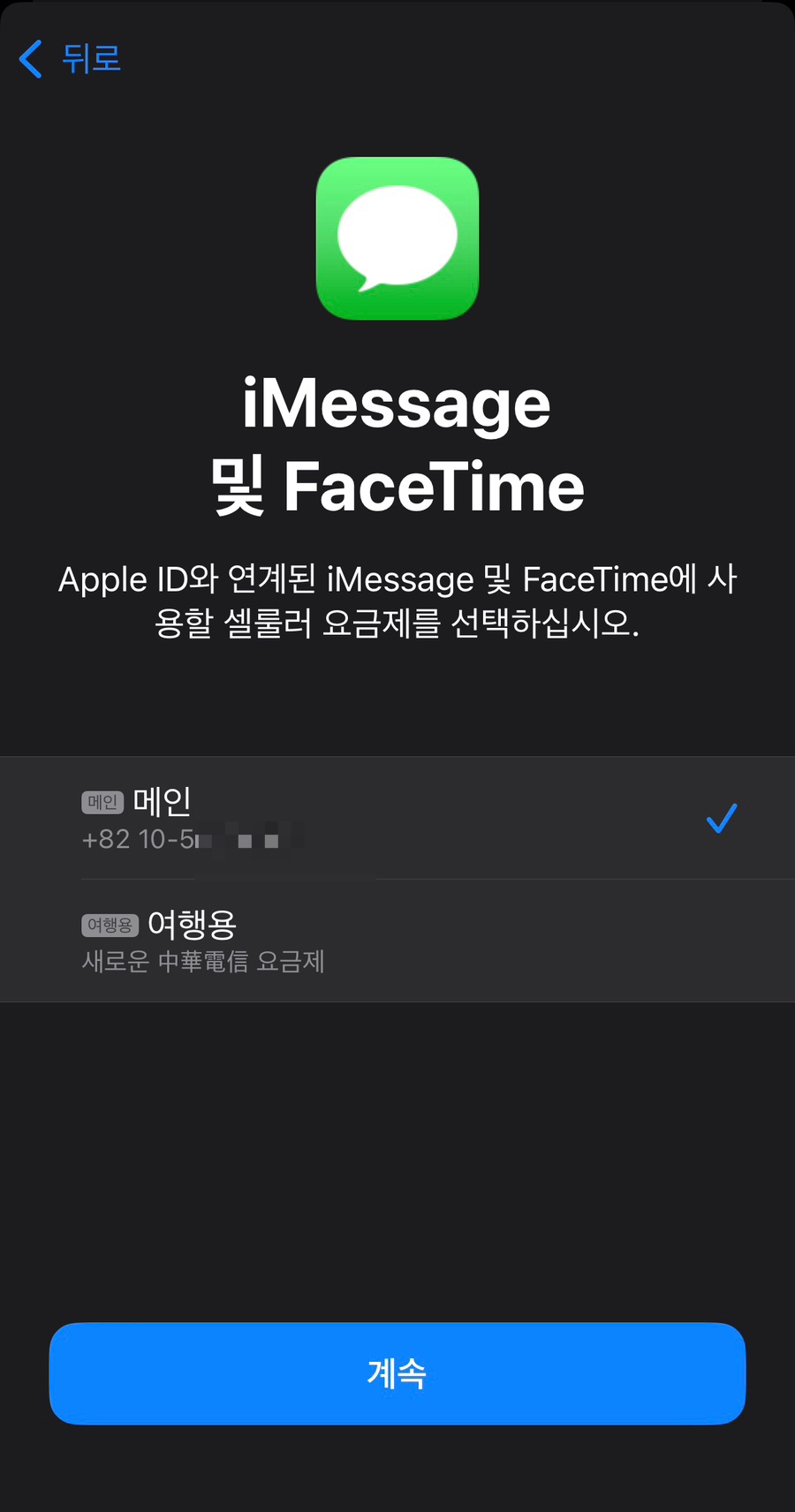Select the 메인 cellular plan

click(397, 818)
